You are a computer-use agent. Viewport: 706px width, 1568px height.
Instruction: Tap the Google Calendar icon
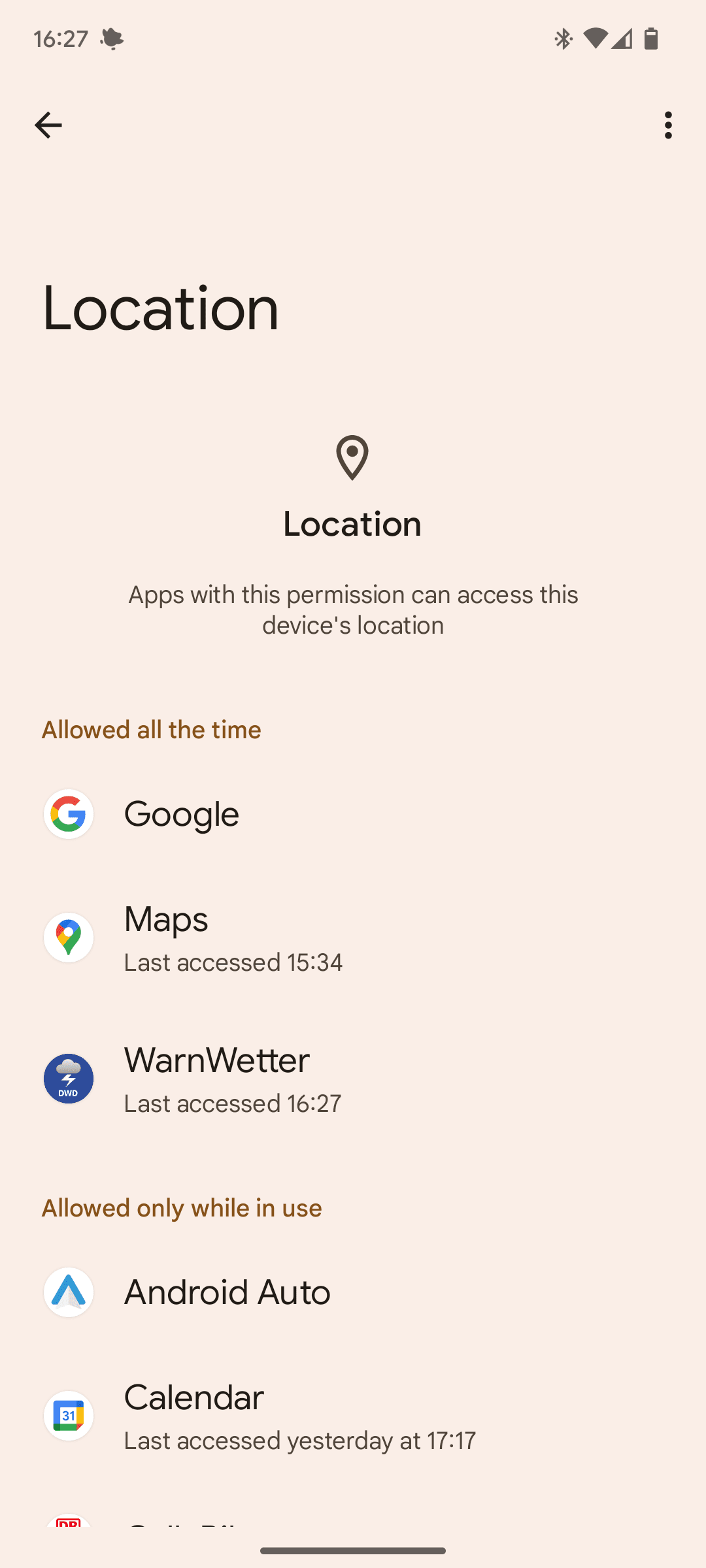coord(68,1415)
